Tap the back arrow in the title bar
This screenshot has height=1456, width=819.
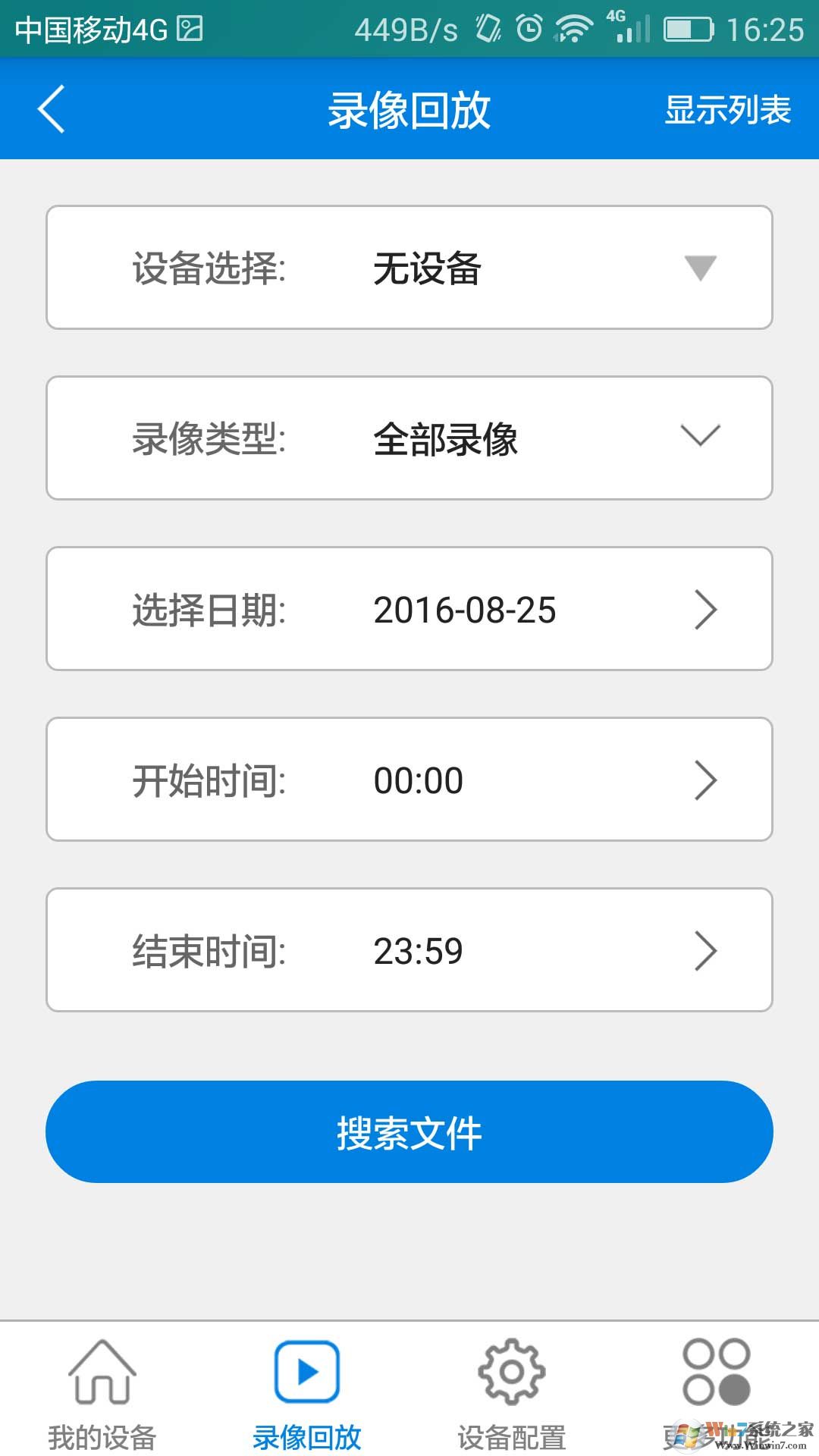51,110
